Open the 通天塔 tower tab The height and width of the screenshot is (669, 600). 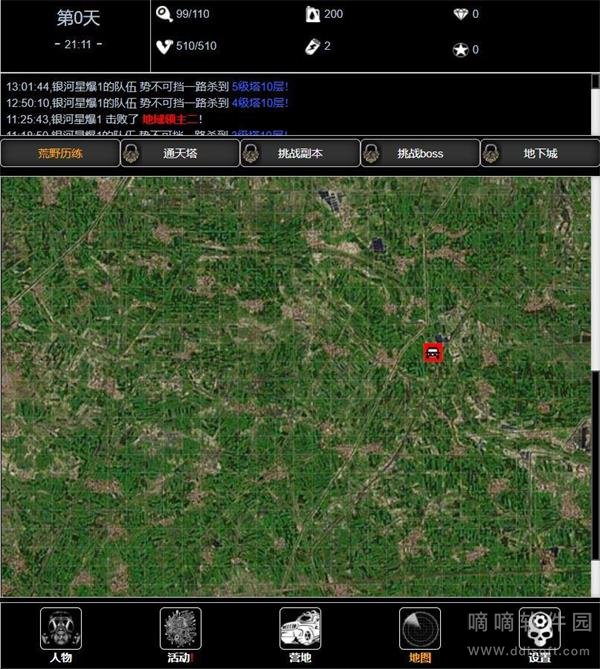tap(180, 153)
